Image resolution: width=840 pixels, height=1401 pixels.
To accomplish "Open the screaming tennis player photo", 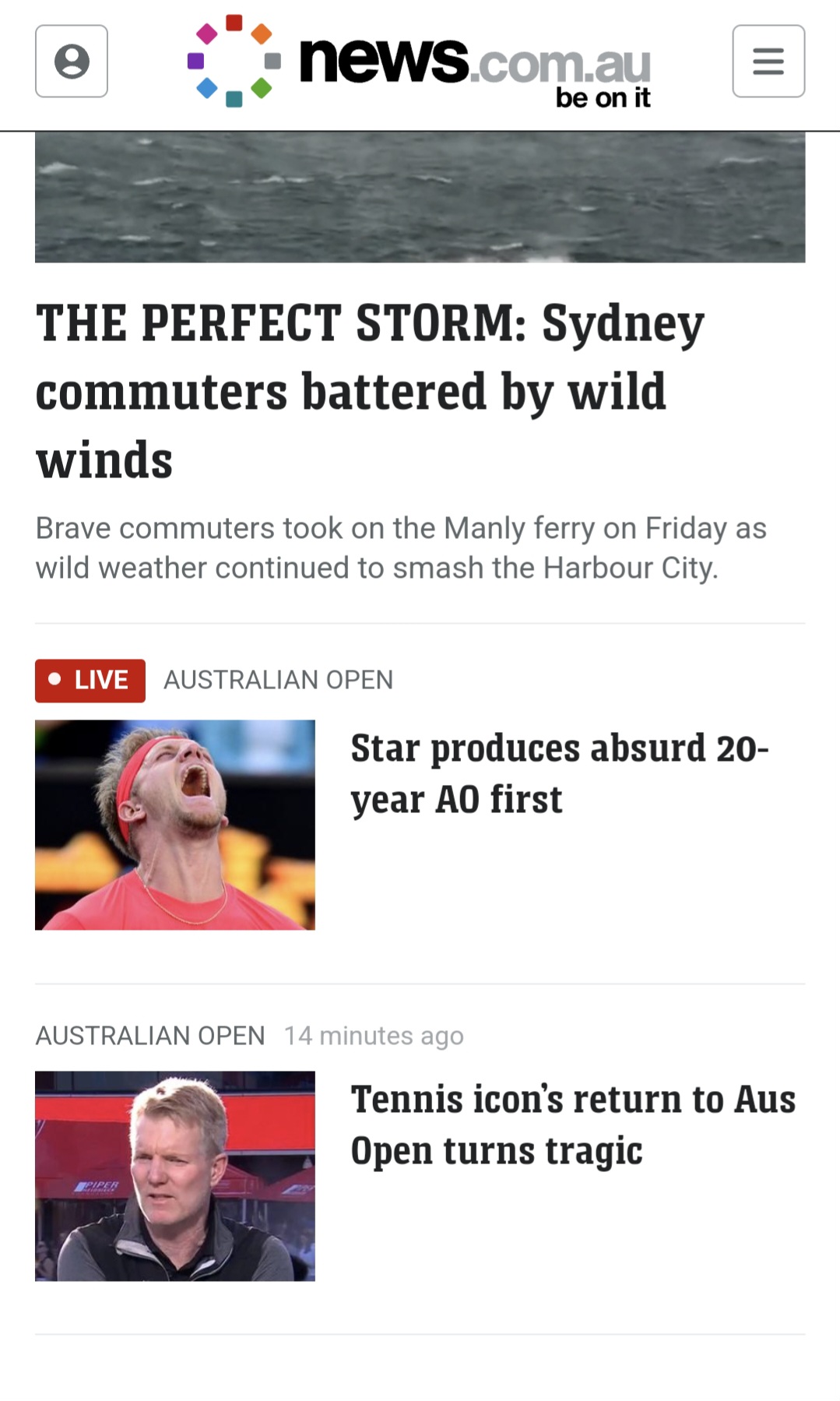I will tap(175, 825).
